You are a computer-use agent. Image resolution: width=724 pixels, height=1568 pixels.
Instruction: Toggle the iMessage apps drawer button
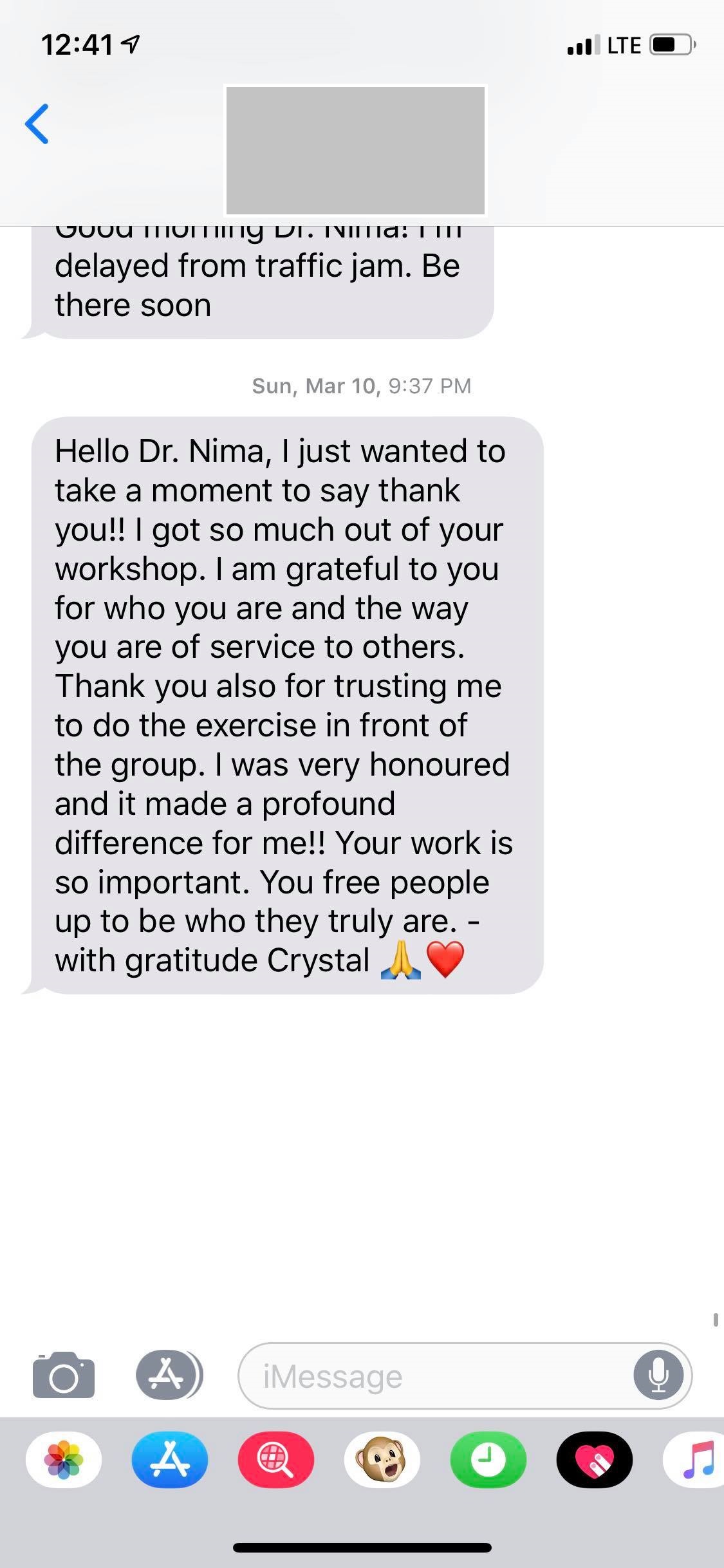169,1375
